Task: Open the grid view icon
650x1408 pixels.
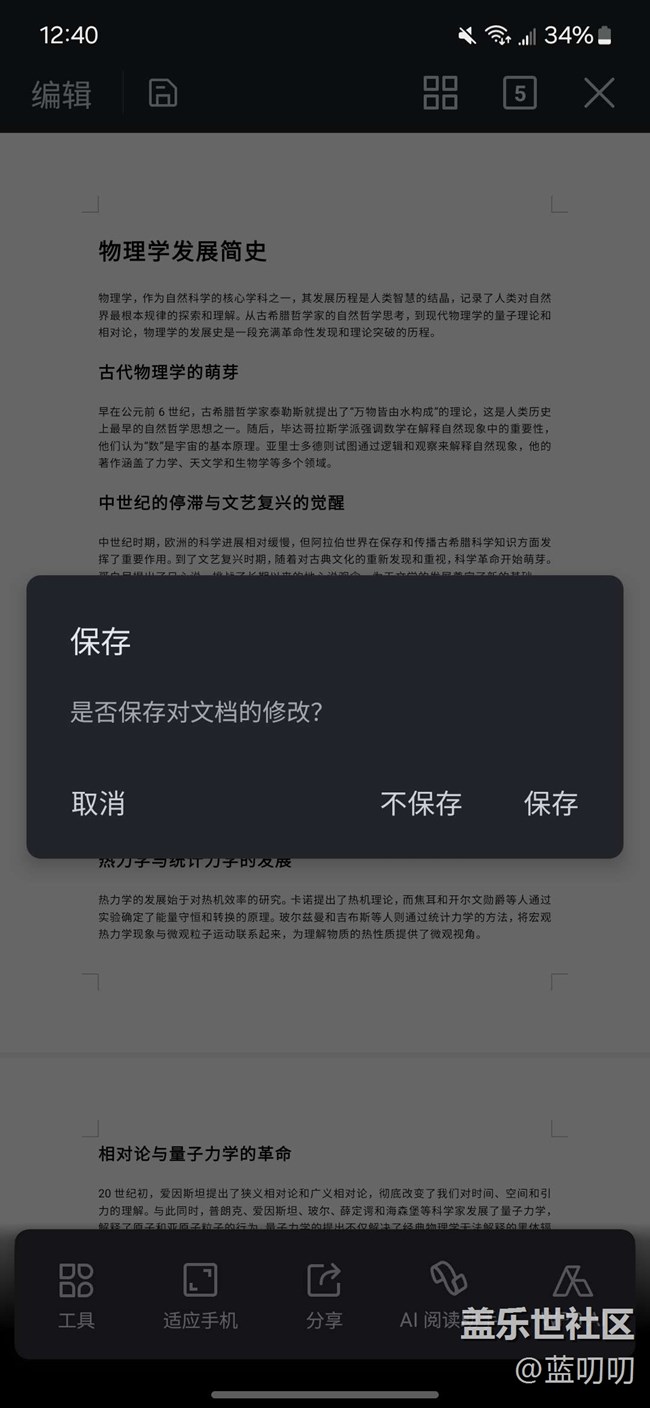Action: tap(440, 93)
